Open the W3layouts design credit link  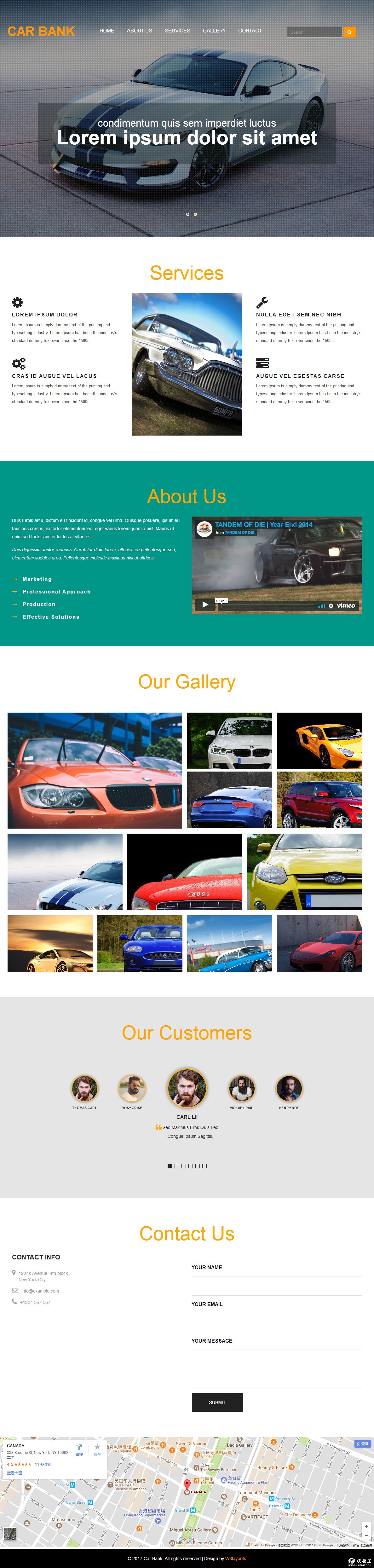point(235,1559)
